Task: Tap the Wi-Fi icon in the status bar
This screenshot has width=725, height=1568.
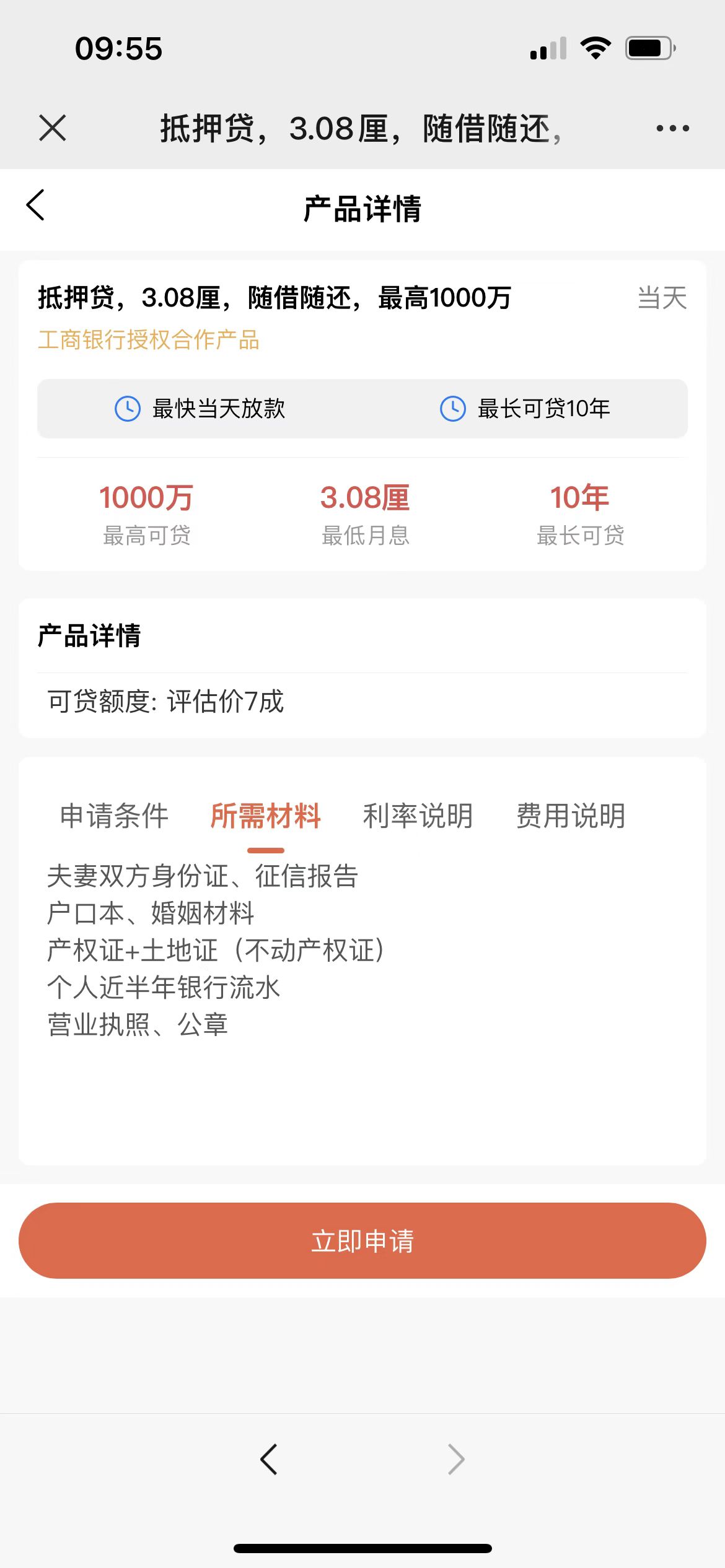Action: [595, 48]
